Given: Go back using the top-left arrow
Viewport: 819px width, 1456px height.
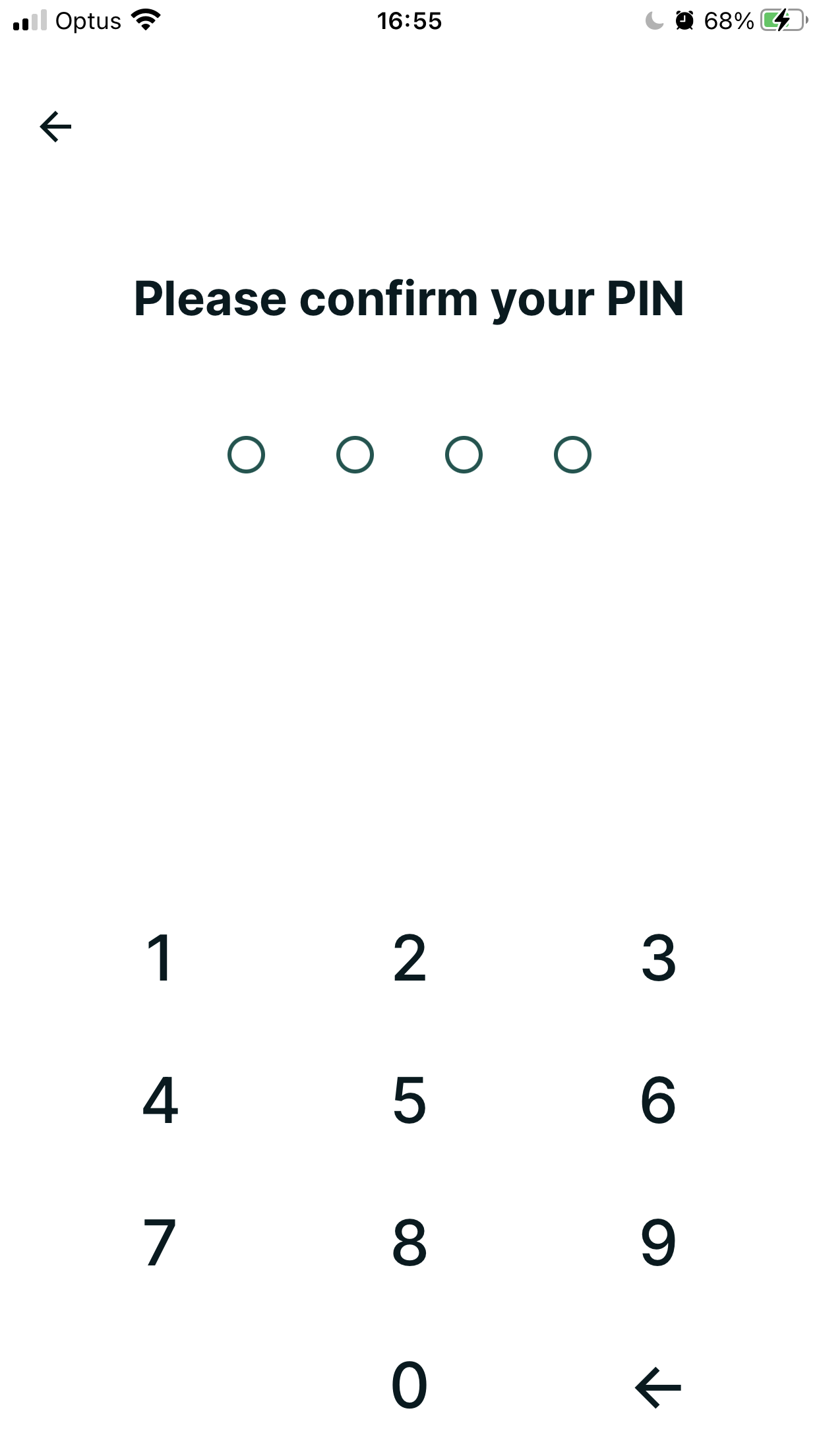Looking at the screenshot, I should pos(55,127).
